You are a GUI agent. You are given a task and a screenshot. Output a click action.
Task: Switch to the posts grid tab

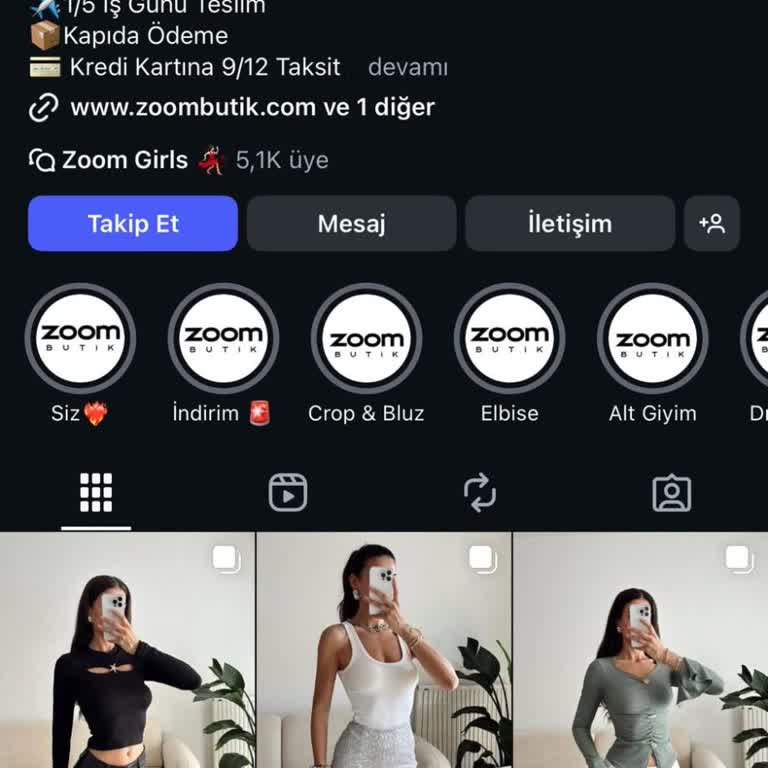tap(96, 493)
